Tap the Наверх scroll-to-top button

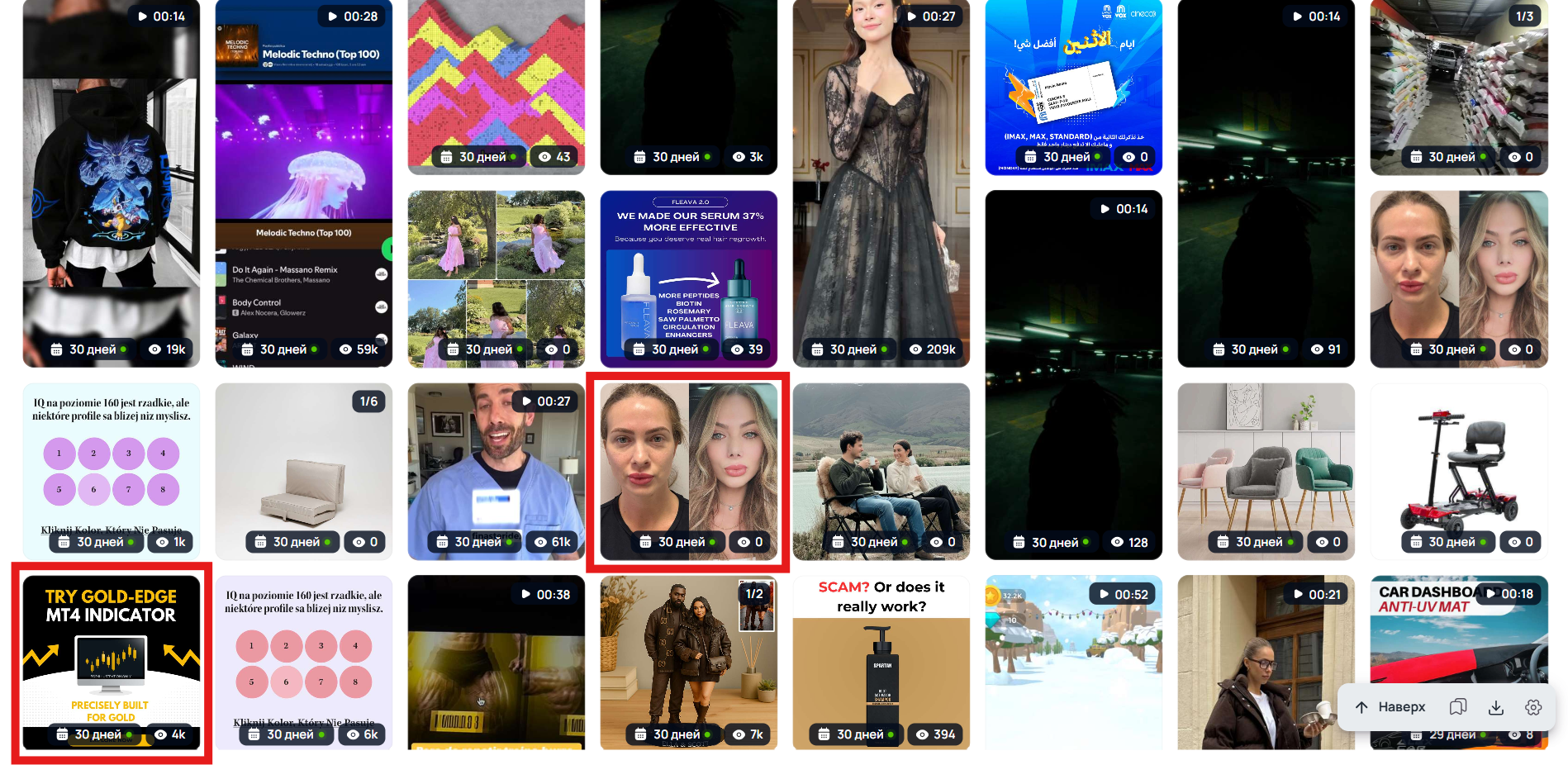click(x=1391, y=707)
